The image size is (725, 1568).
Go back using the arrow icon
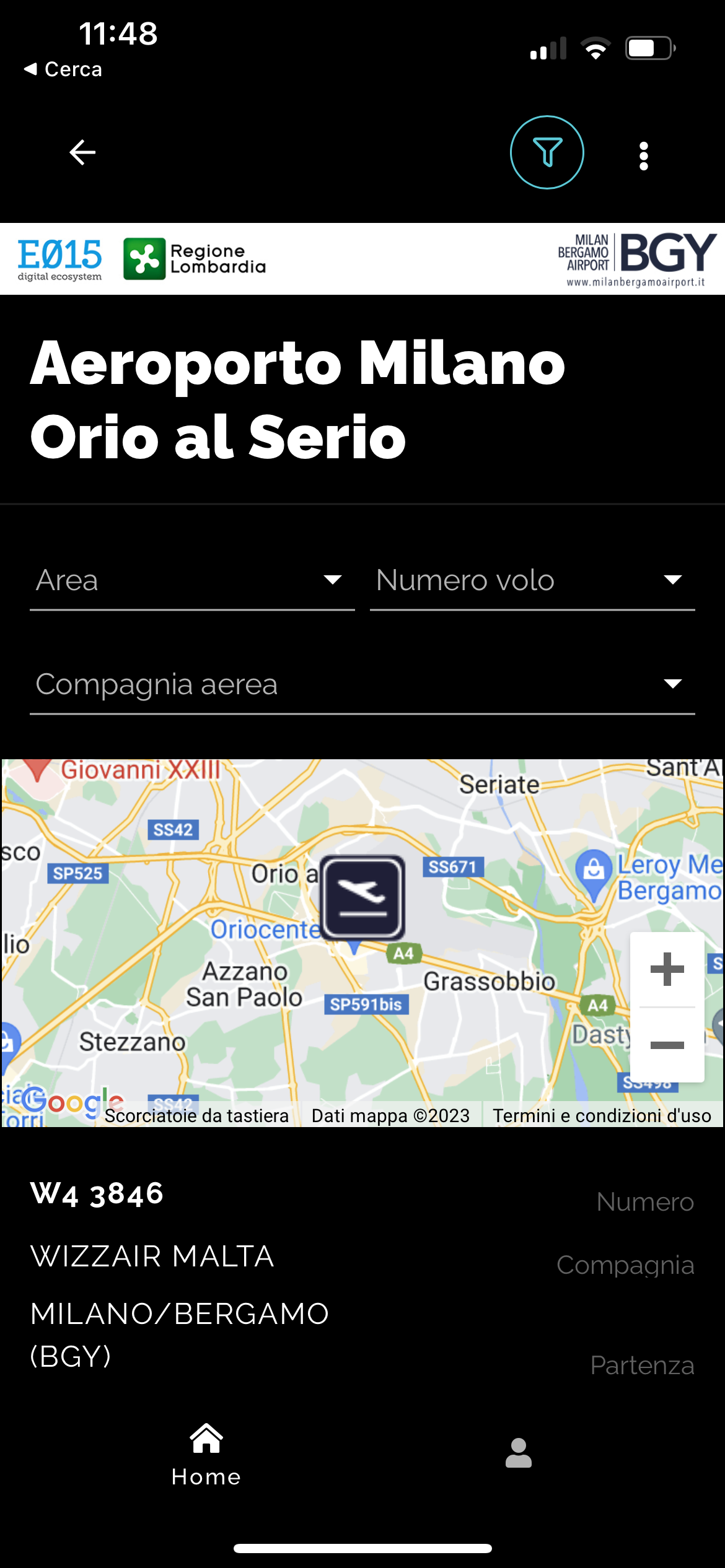coord(82,152)
